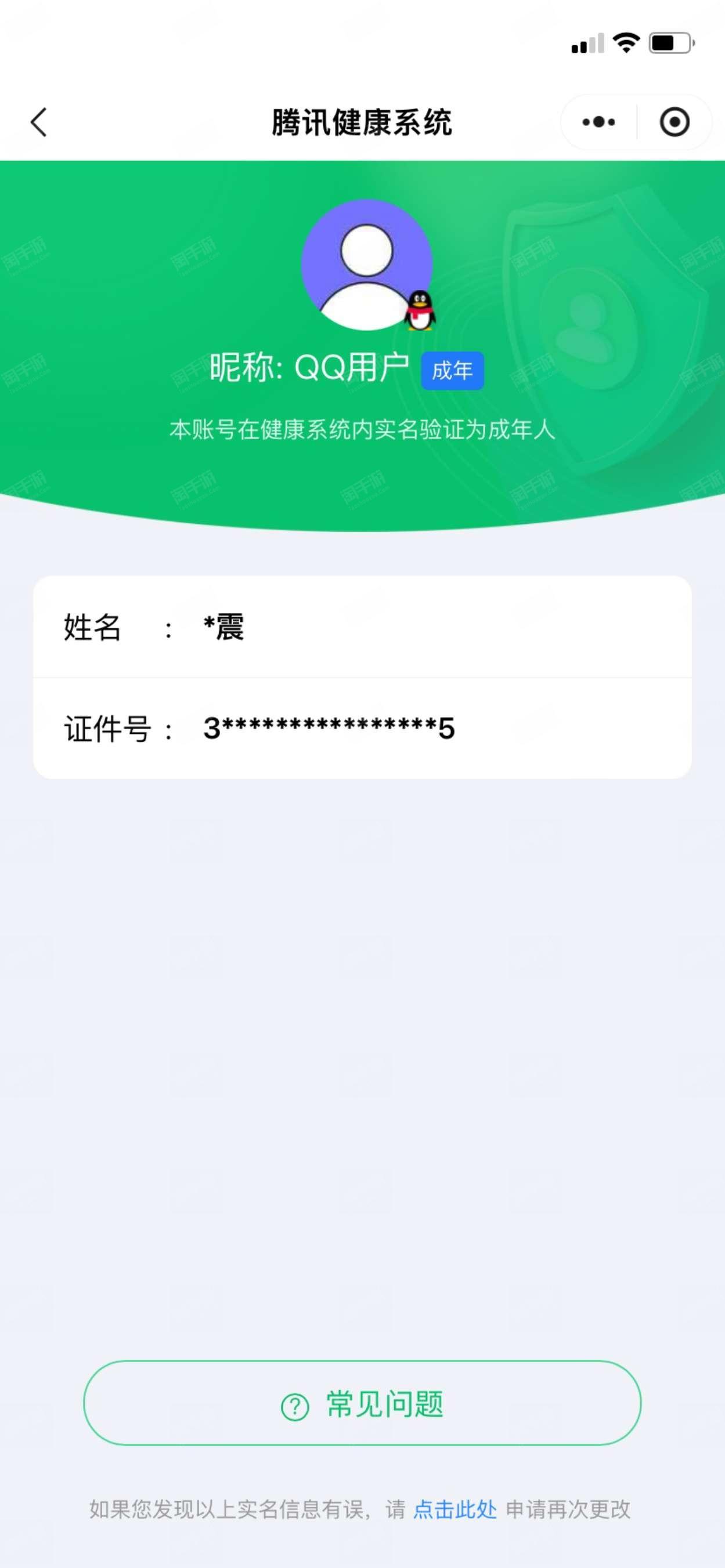Open the mini program's three-dot menu
The image size is (725, 1568).
point(598,122)
